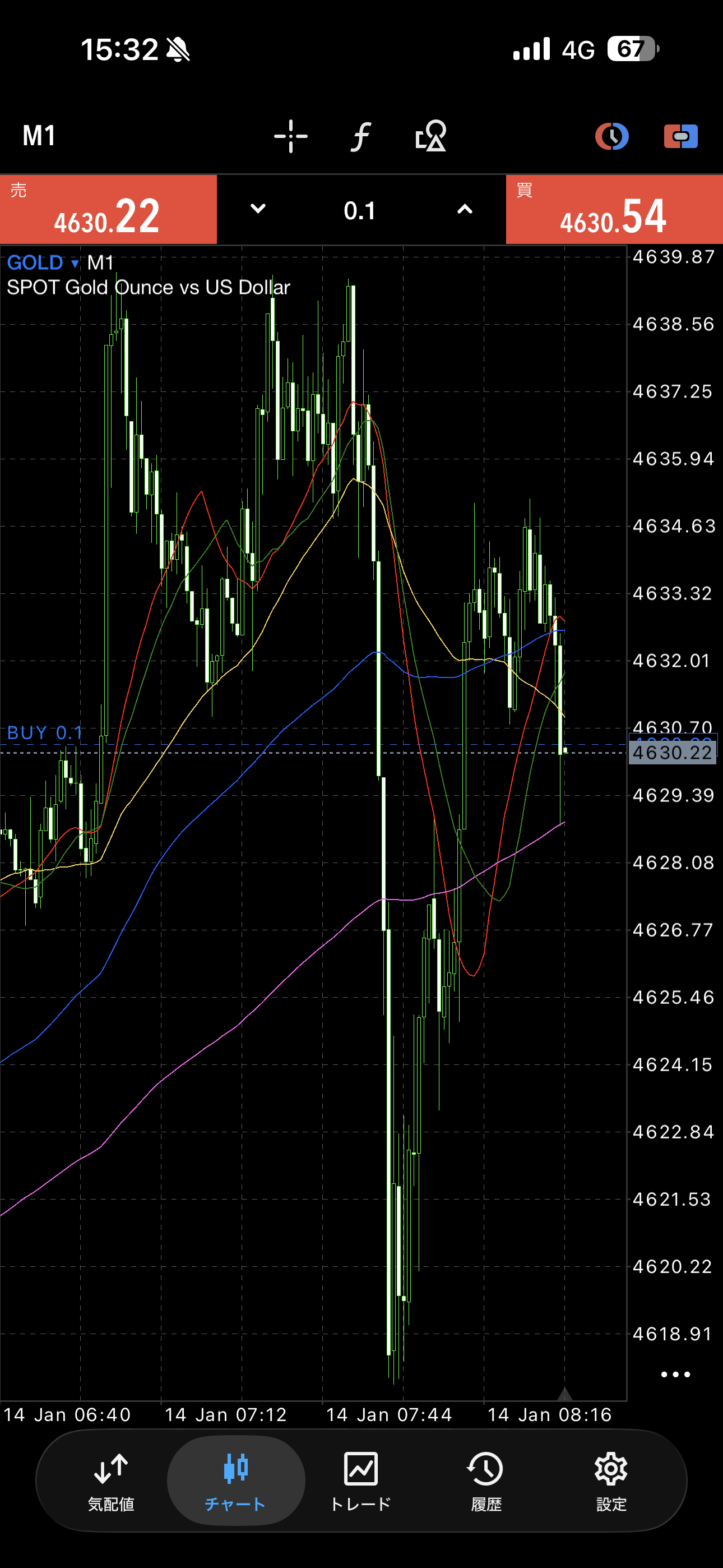Switch to the 気配値 tab
The height and width of the screenshot is (1568, 723).
click(111, 1481)
